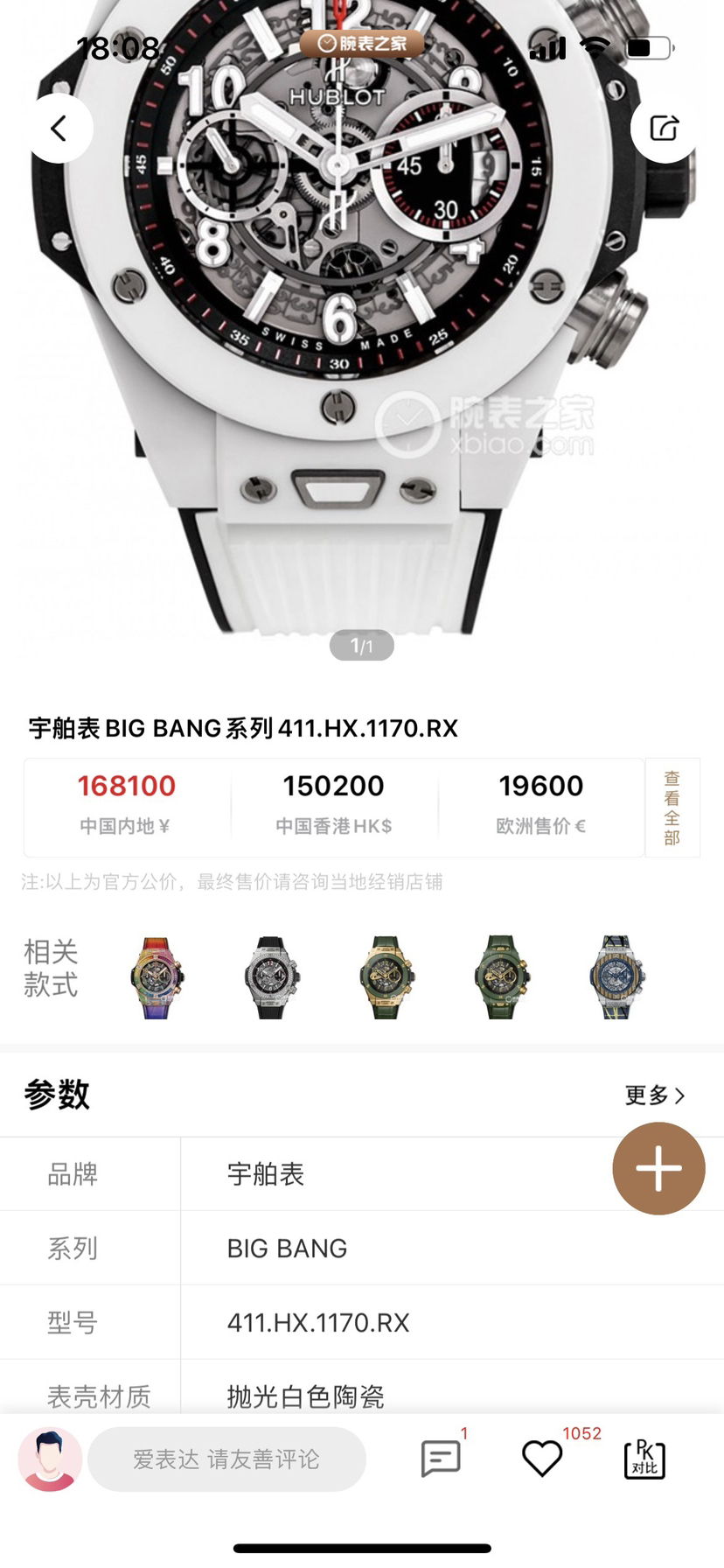The height and width of the screenshot is (1568, 724).
Task: Share this Hublot watch page
Action: point(664,129)
